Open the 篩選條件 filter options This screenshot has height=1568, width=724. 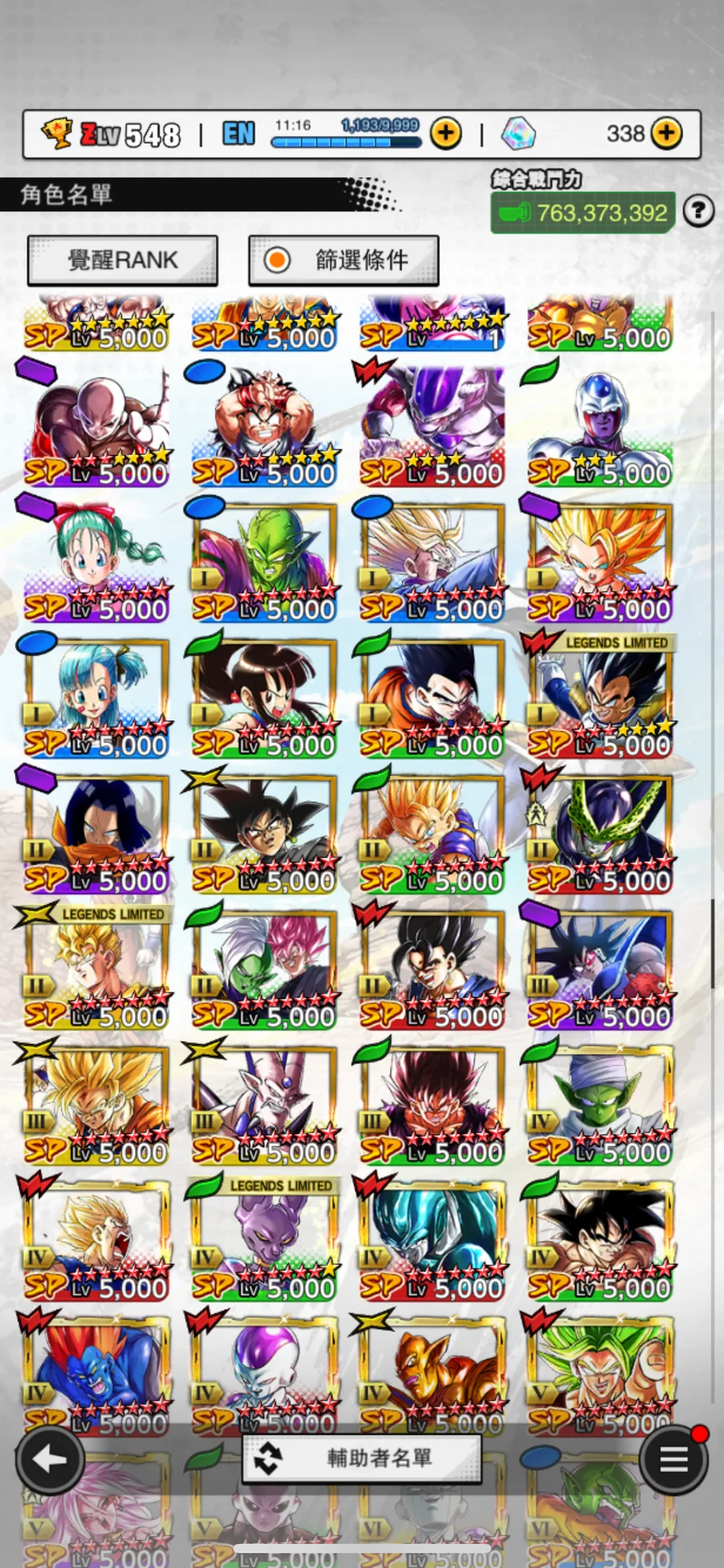pos(343,260)
